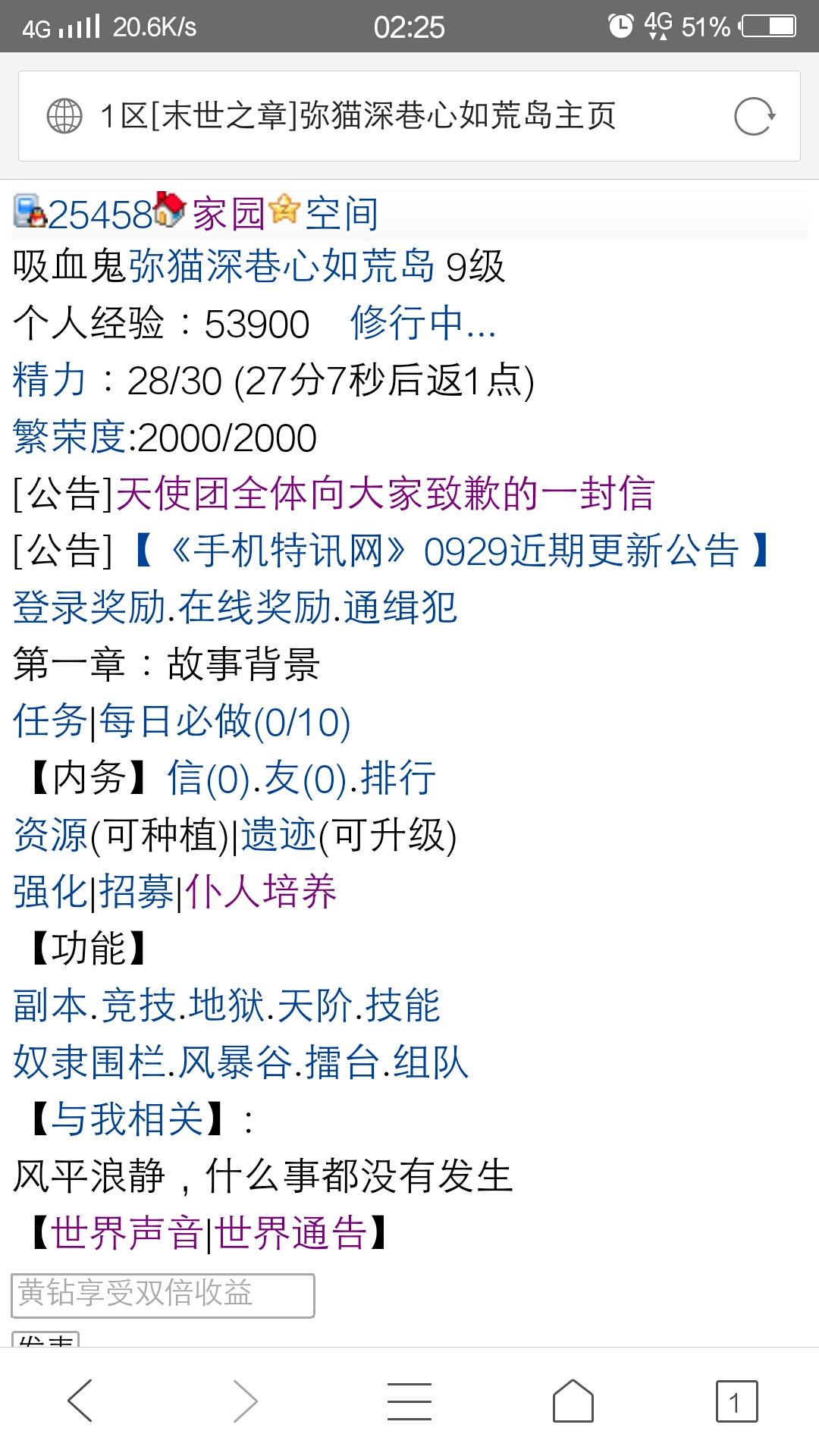Open the 家园 link
Screen dimensions: 819x1456
pos(227,214)
